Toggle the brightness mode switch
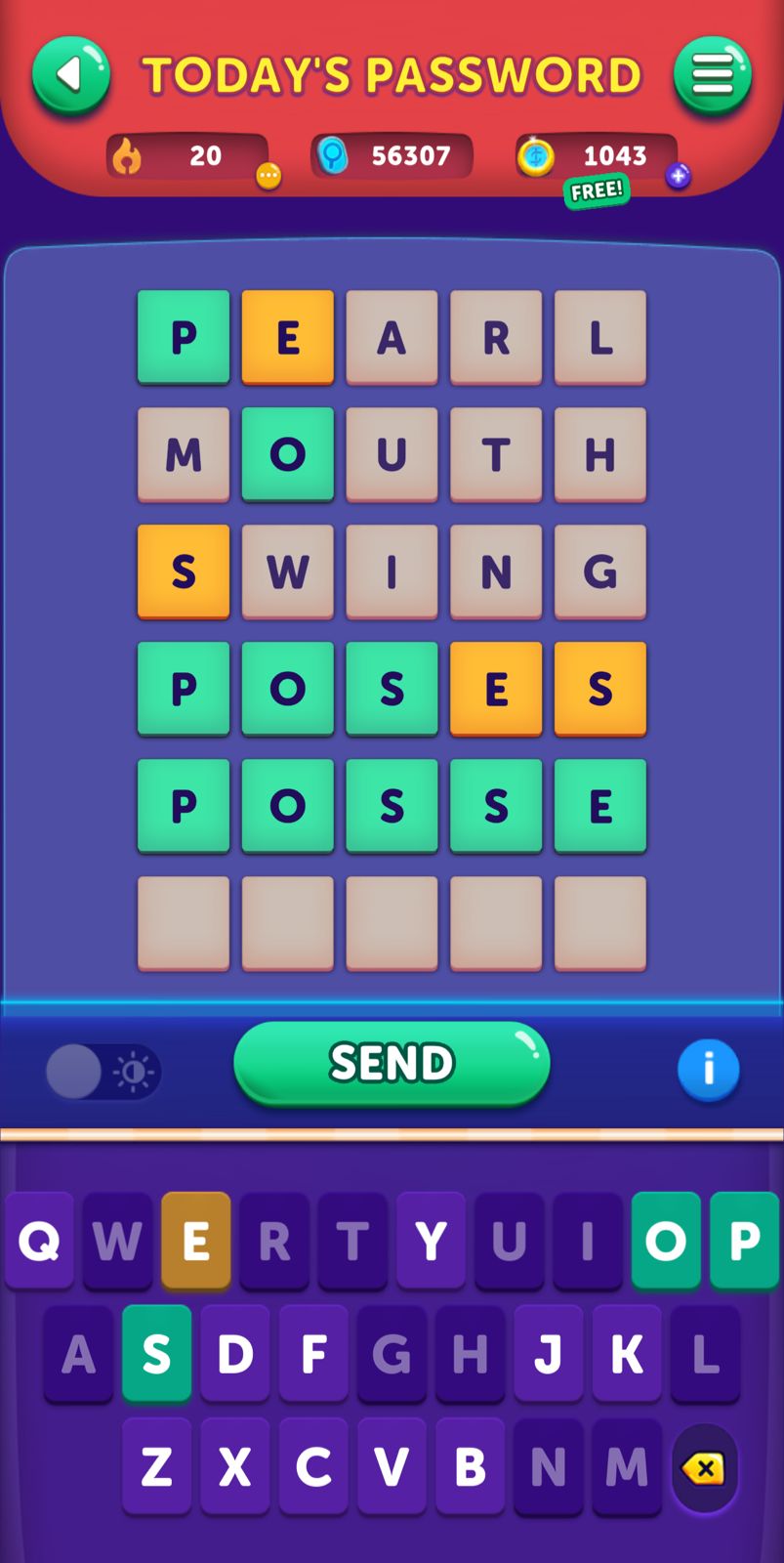This screenshot has width=784, height=1563. tap(102, 1073)
